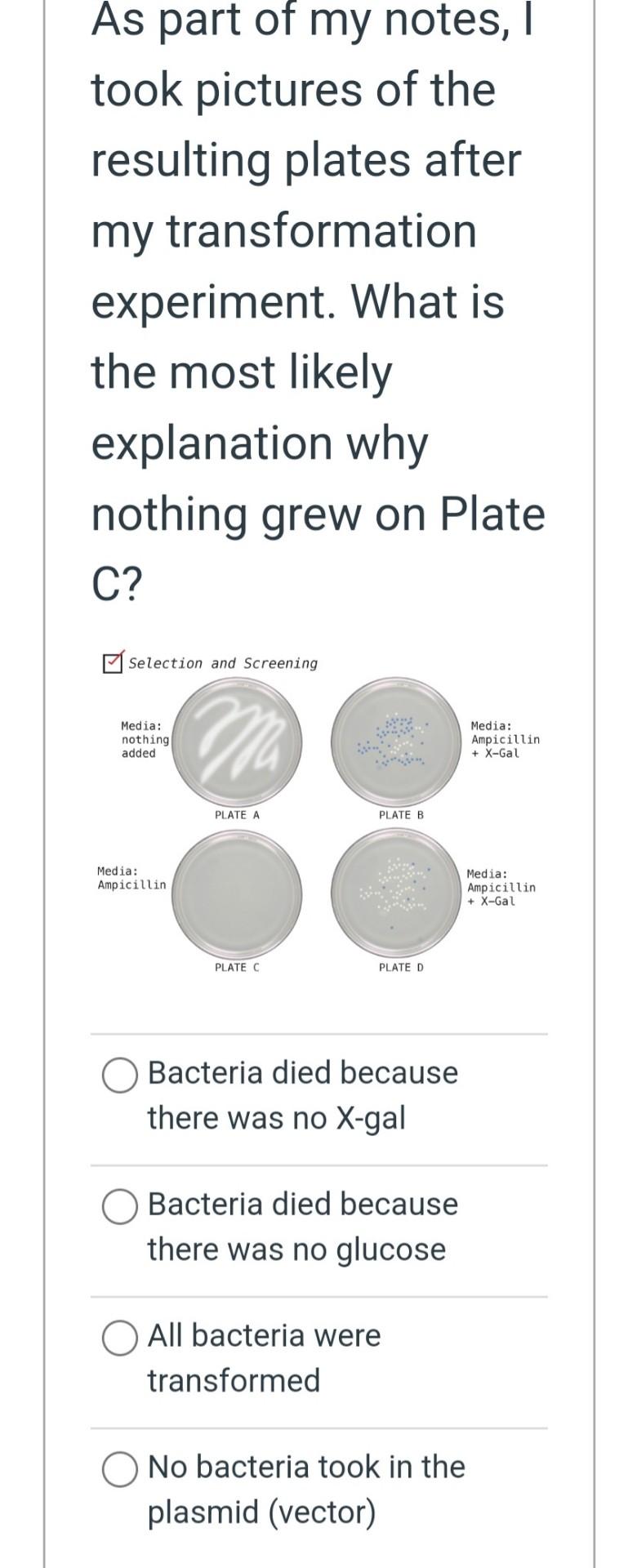Click the empty Plate C petri dish
The image size is (637, 1568).
(x=237, y=896)
